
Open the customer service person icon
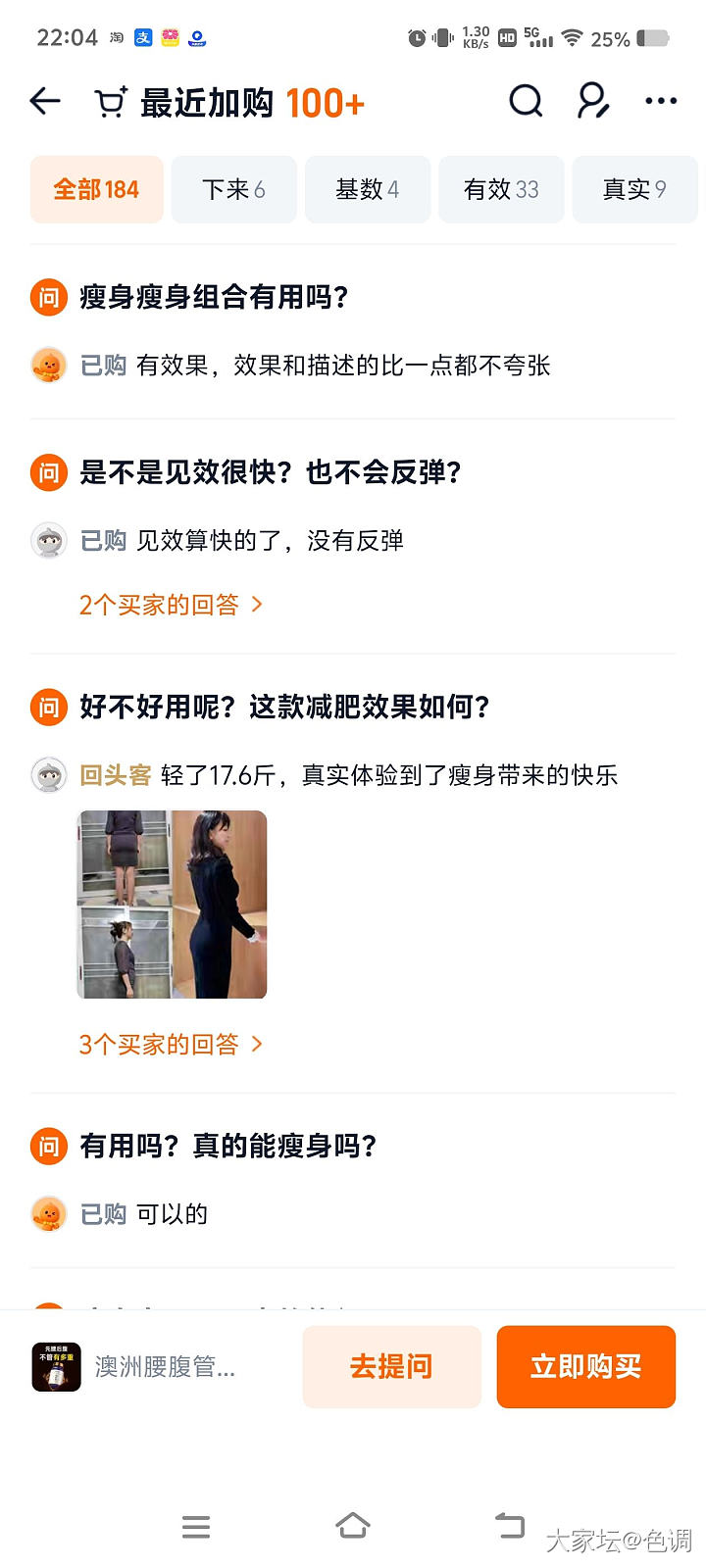(x=592, y=101)
